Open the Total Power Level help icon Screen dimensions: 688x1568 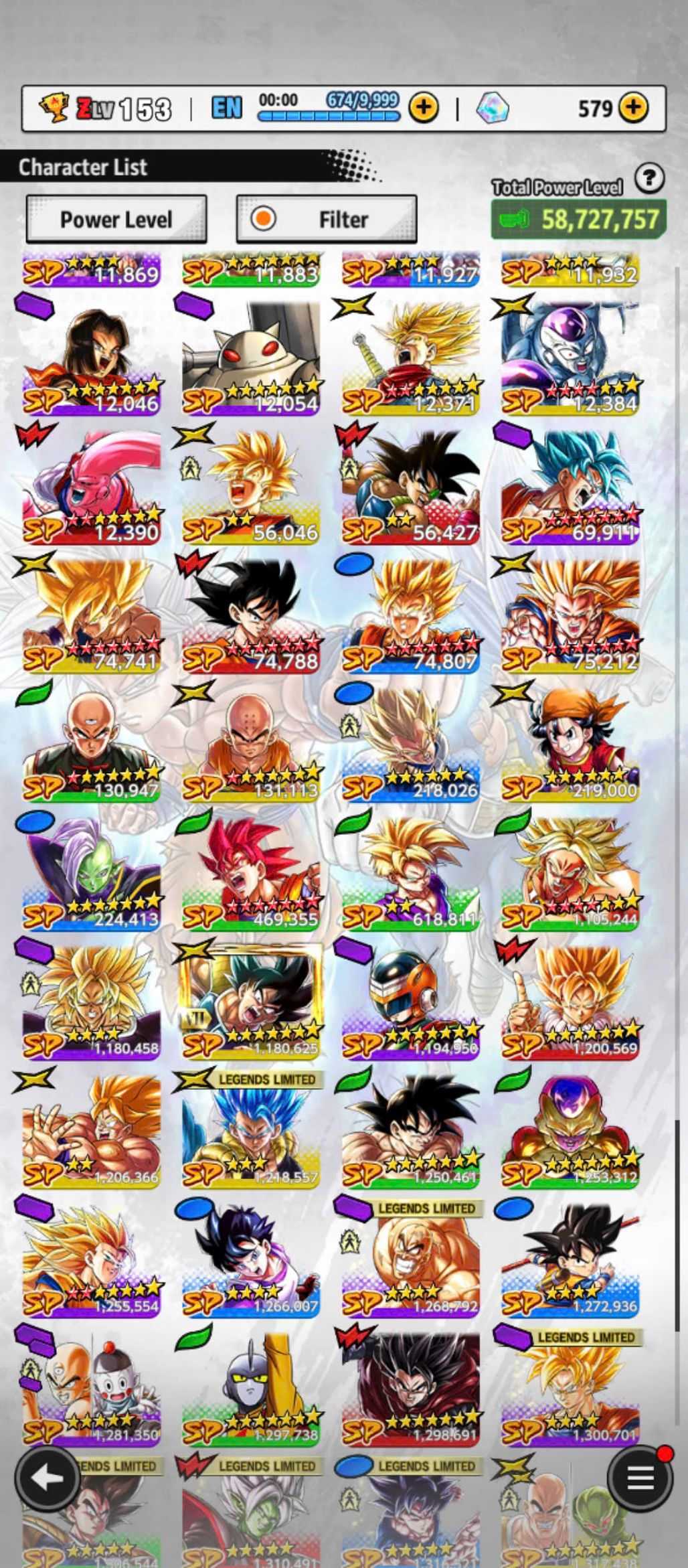coord(649,179)
